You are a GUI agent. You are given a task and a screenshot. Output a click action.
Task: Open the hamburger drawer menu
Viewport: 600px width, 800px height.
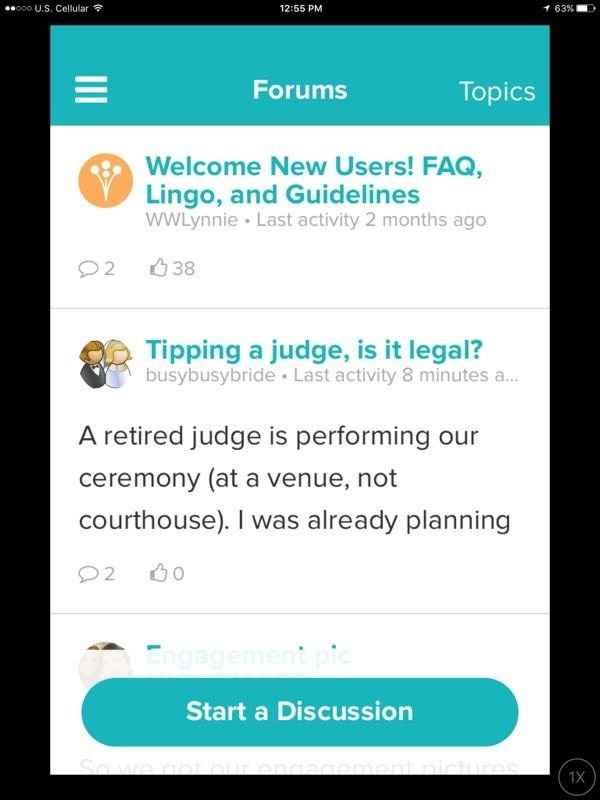91,91
